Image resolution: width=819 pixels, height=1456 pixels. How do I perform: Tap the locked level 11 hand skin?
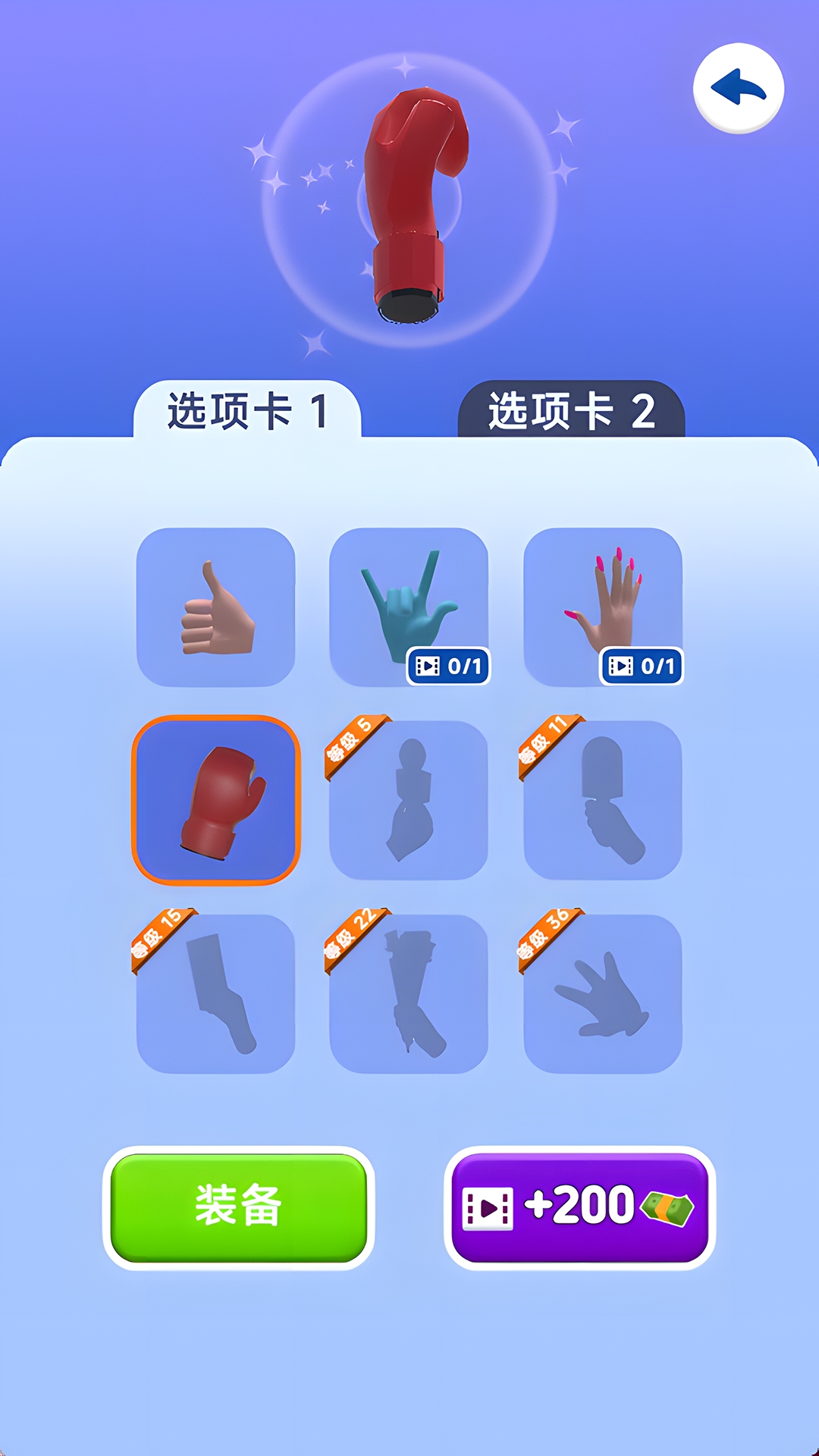(603, 801)
